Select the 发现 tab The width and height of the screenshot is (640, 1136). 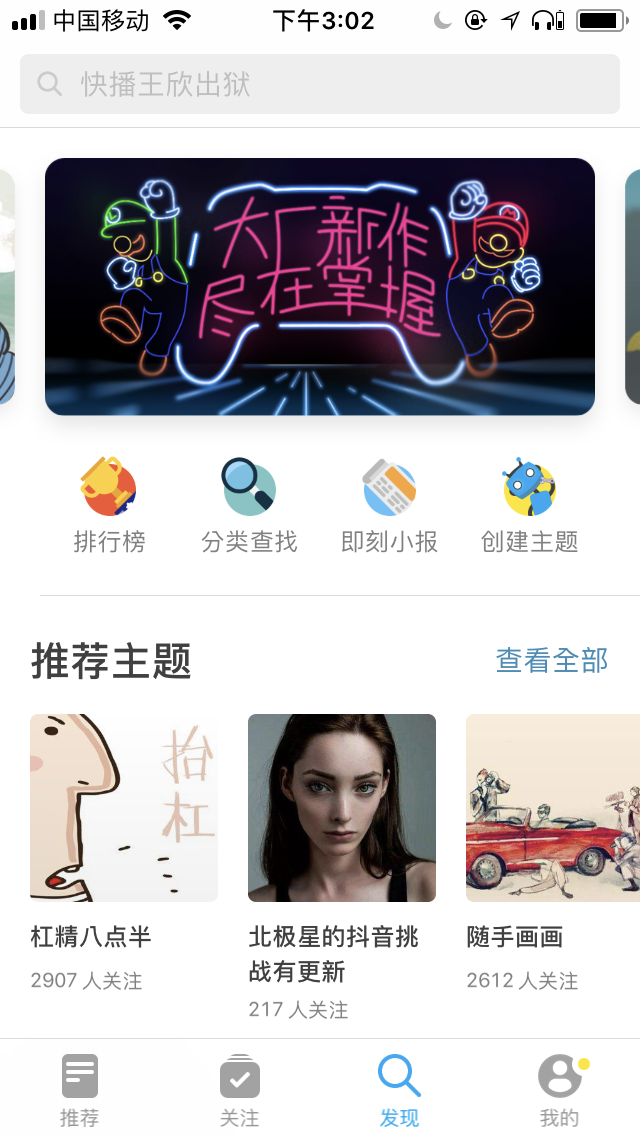point(400,1088)
